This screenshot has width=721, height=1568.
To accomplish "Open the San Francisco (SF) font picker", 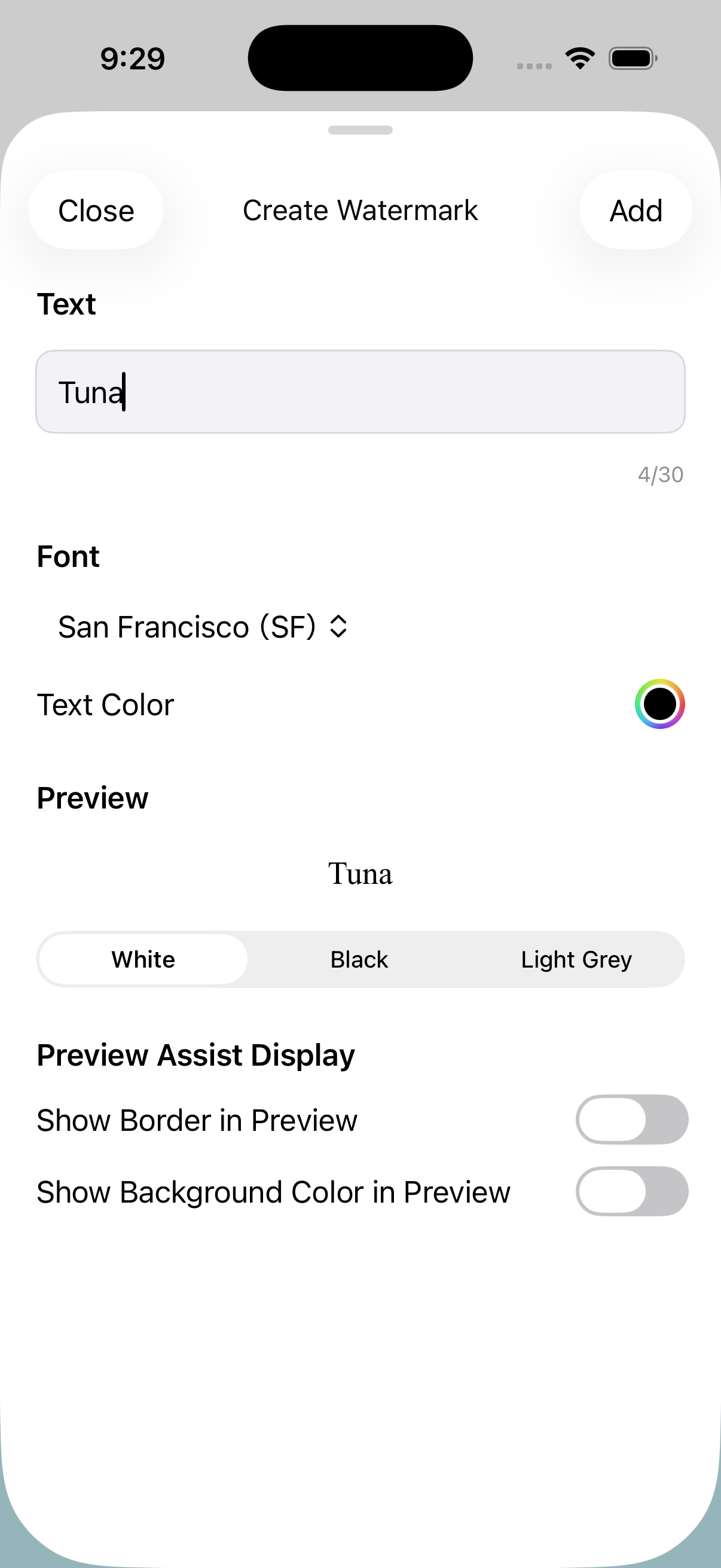I will click(x=202, y=627).
